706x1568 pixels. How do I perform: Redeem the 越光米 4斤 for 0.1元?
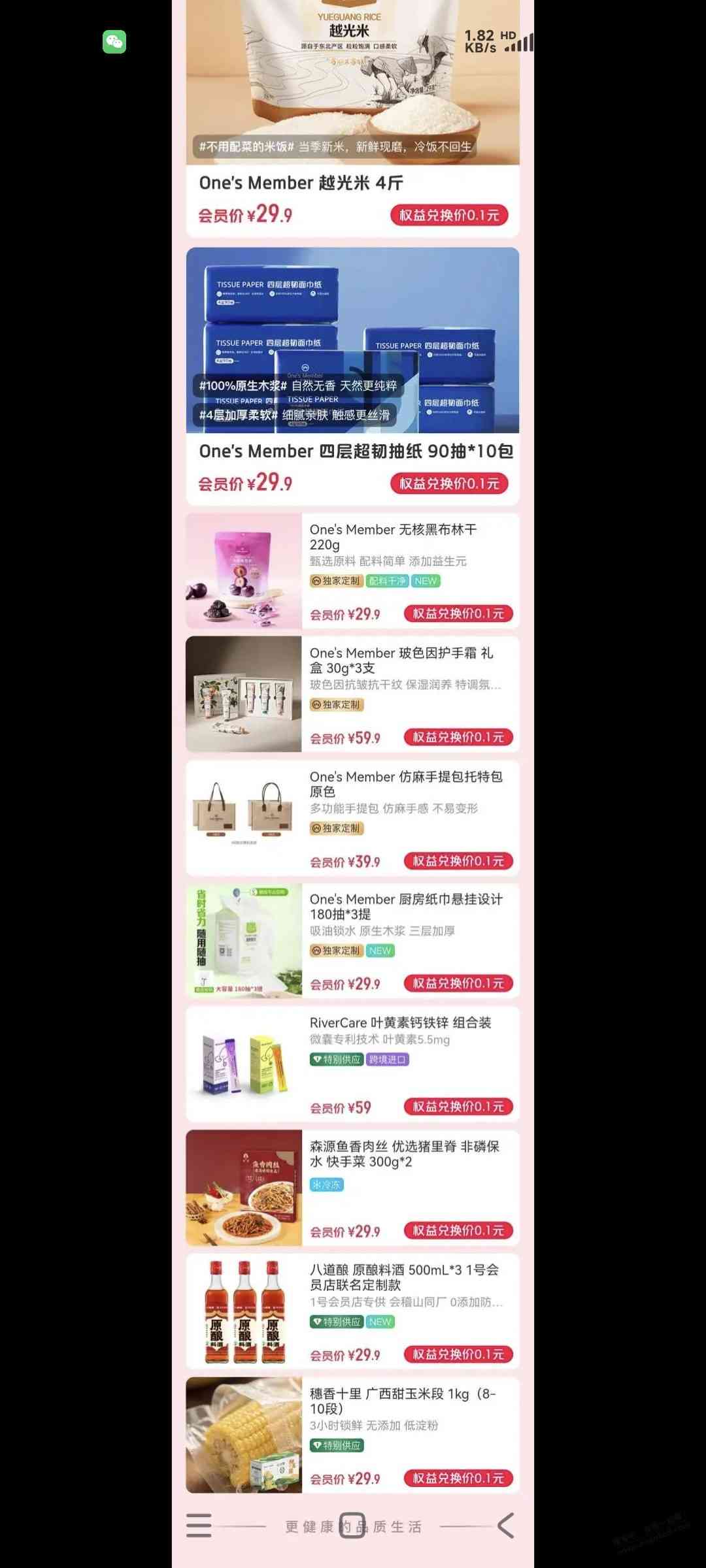click(449, 215)
